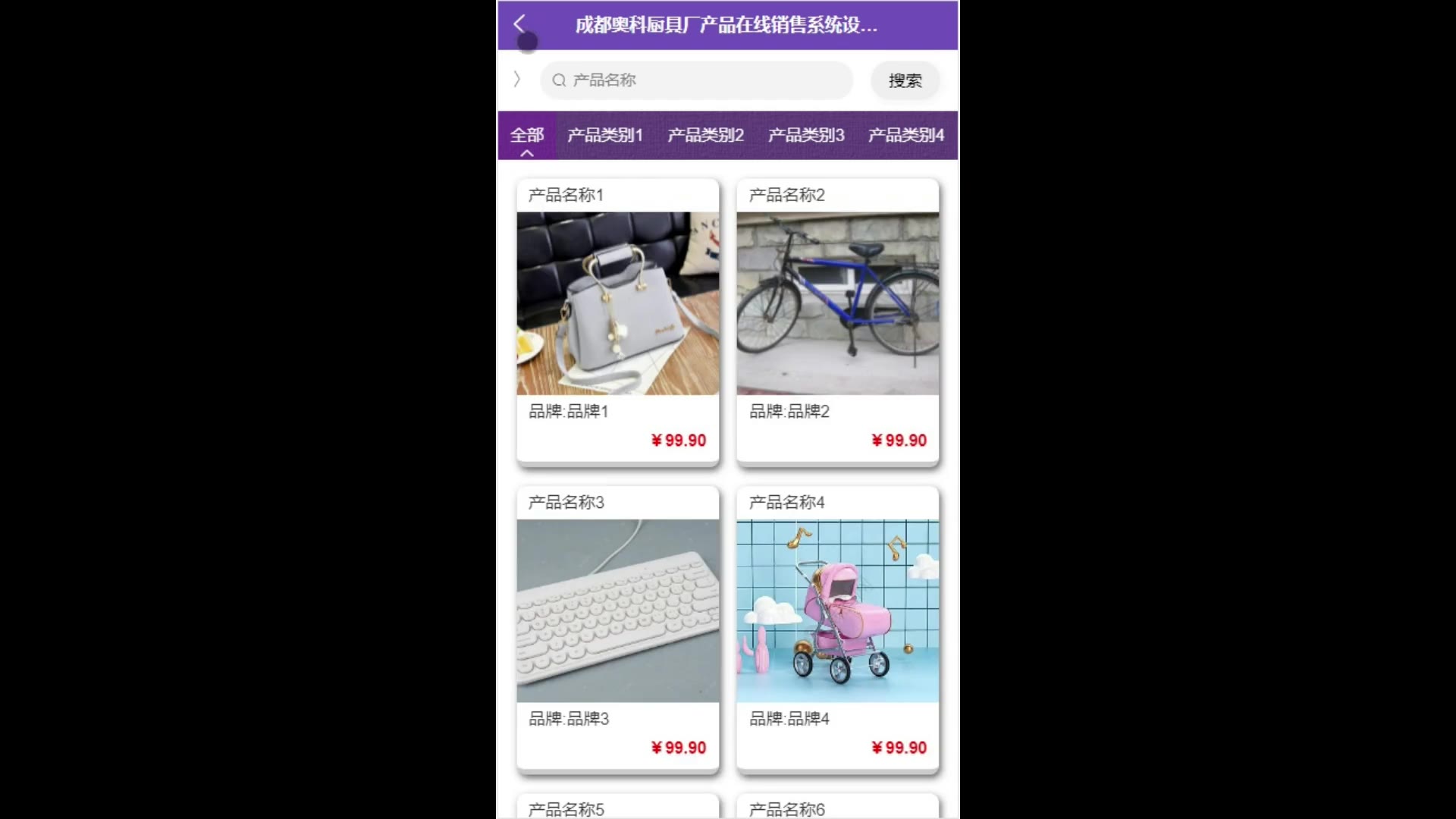The height and width of the screenshot is (819, 1456).
Task: Open the 产品名称1 handbag card
Action: 618,303
